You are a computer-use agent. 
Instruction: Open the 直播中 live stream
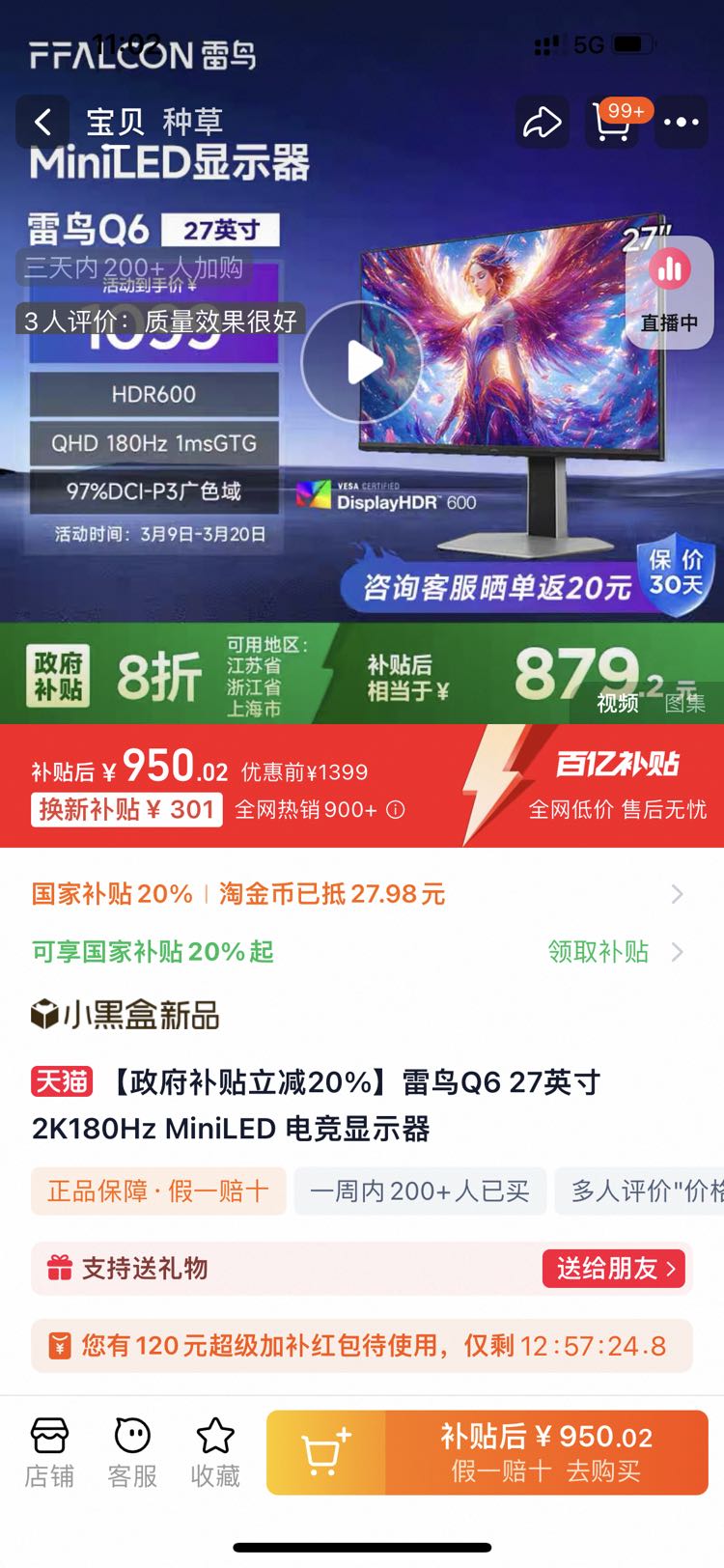669,292
